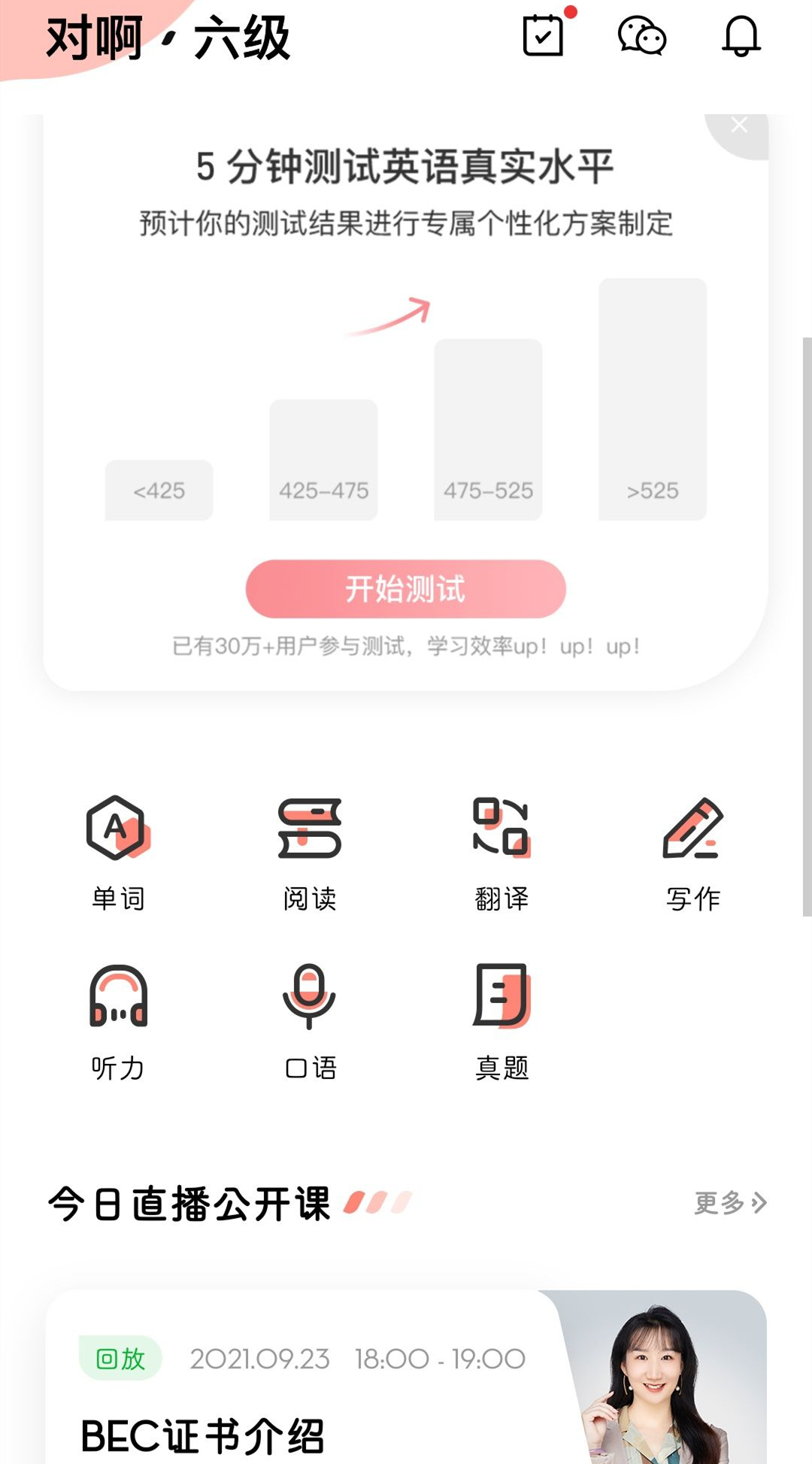Select the >525 score bar
Image resolution: width=812 pixels, height=1464 pixels.
click(653, 400)
